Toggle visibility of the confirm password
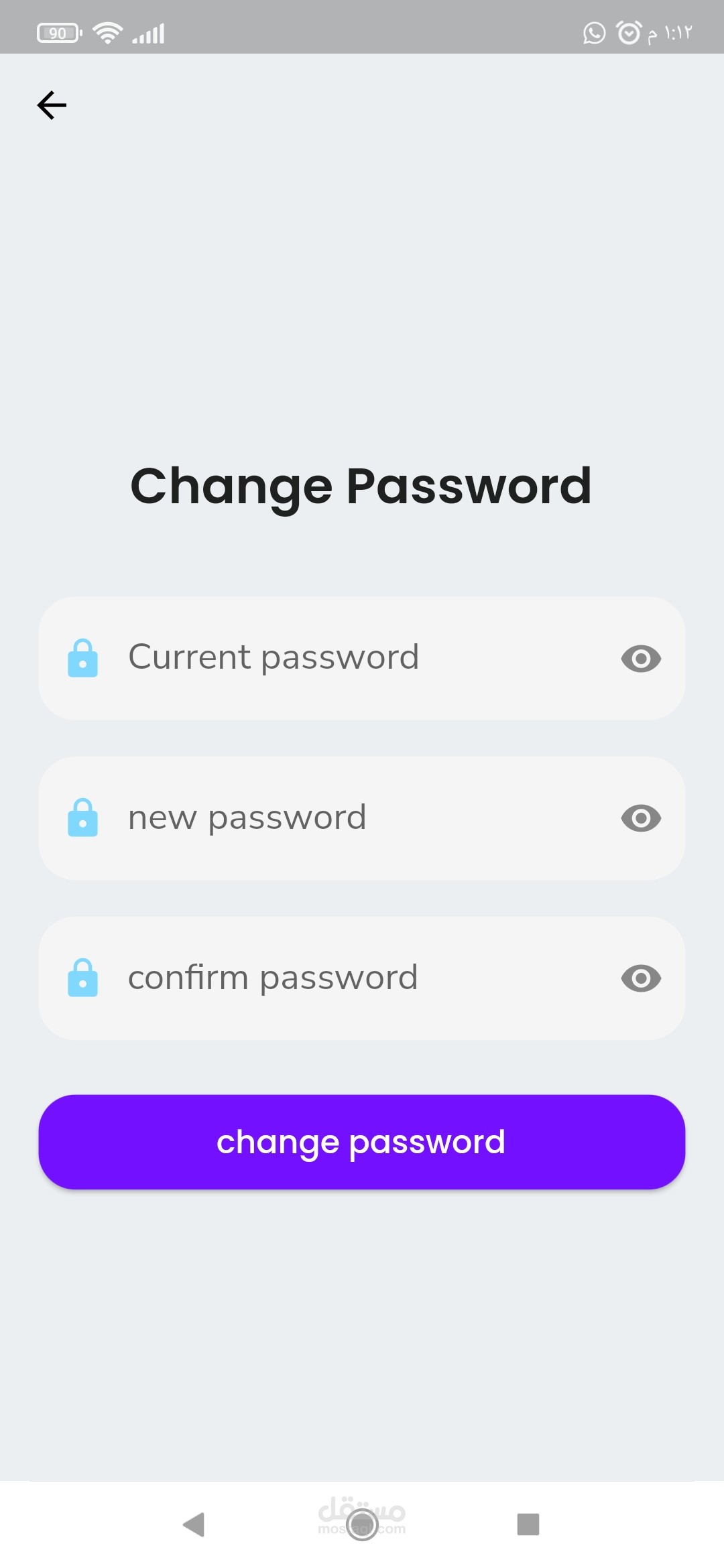The height and width of the screenshot is (1568, 724). 641,978
